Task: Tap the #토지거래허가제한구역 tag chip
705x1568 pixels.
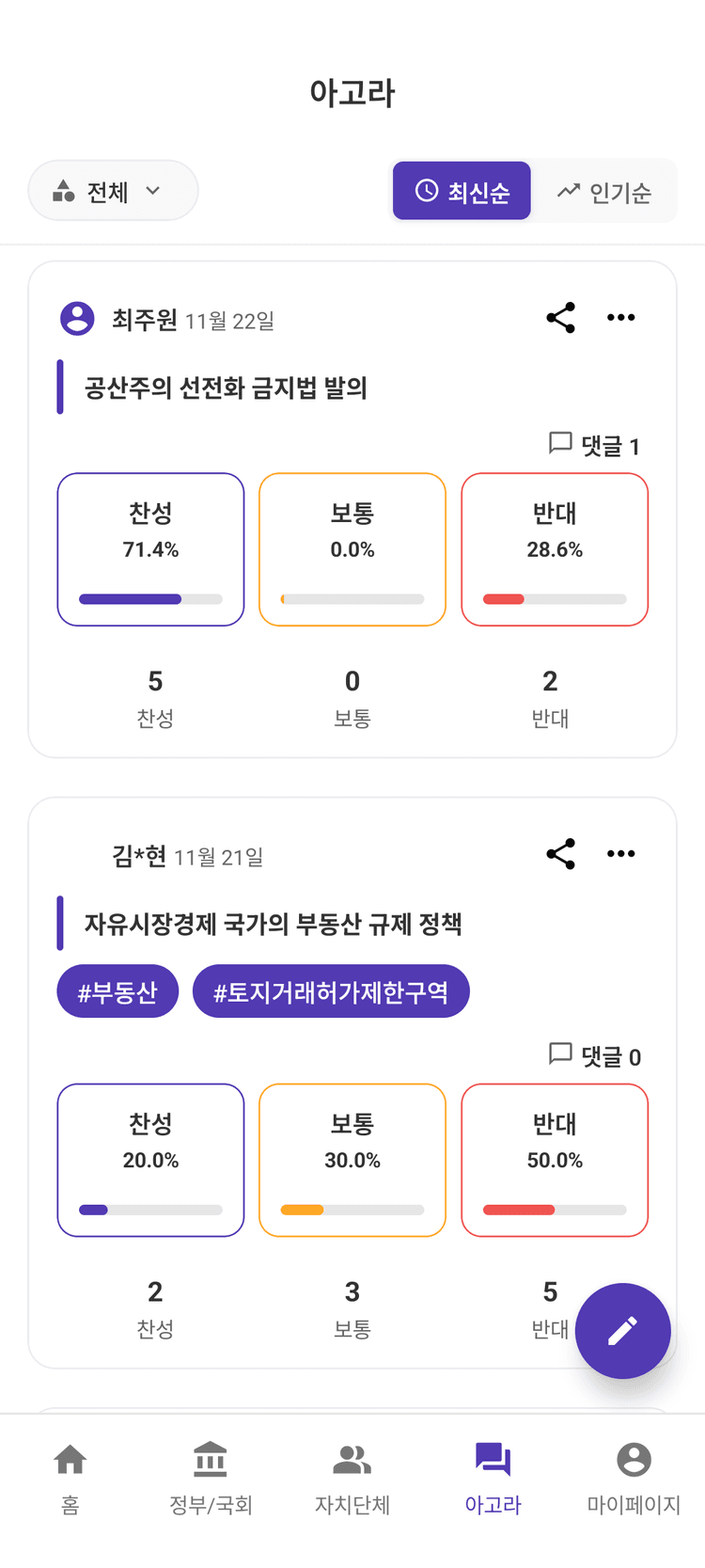Action: point(331,990)
